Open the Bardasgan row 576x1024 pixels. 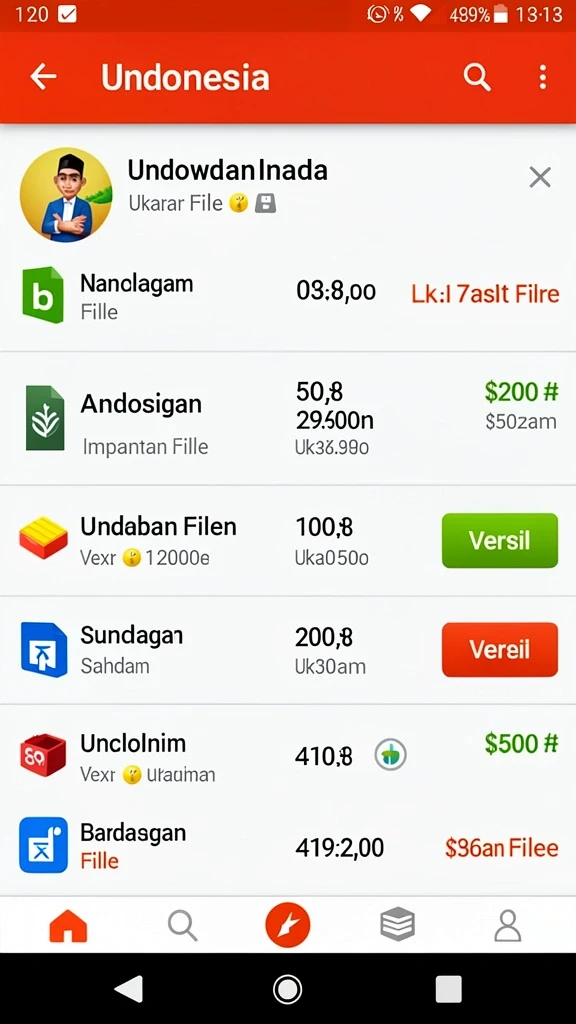[288, 847]
